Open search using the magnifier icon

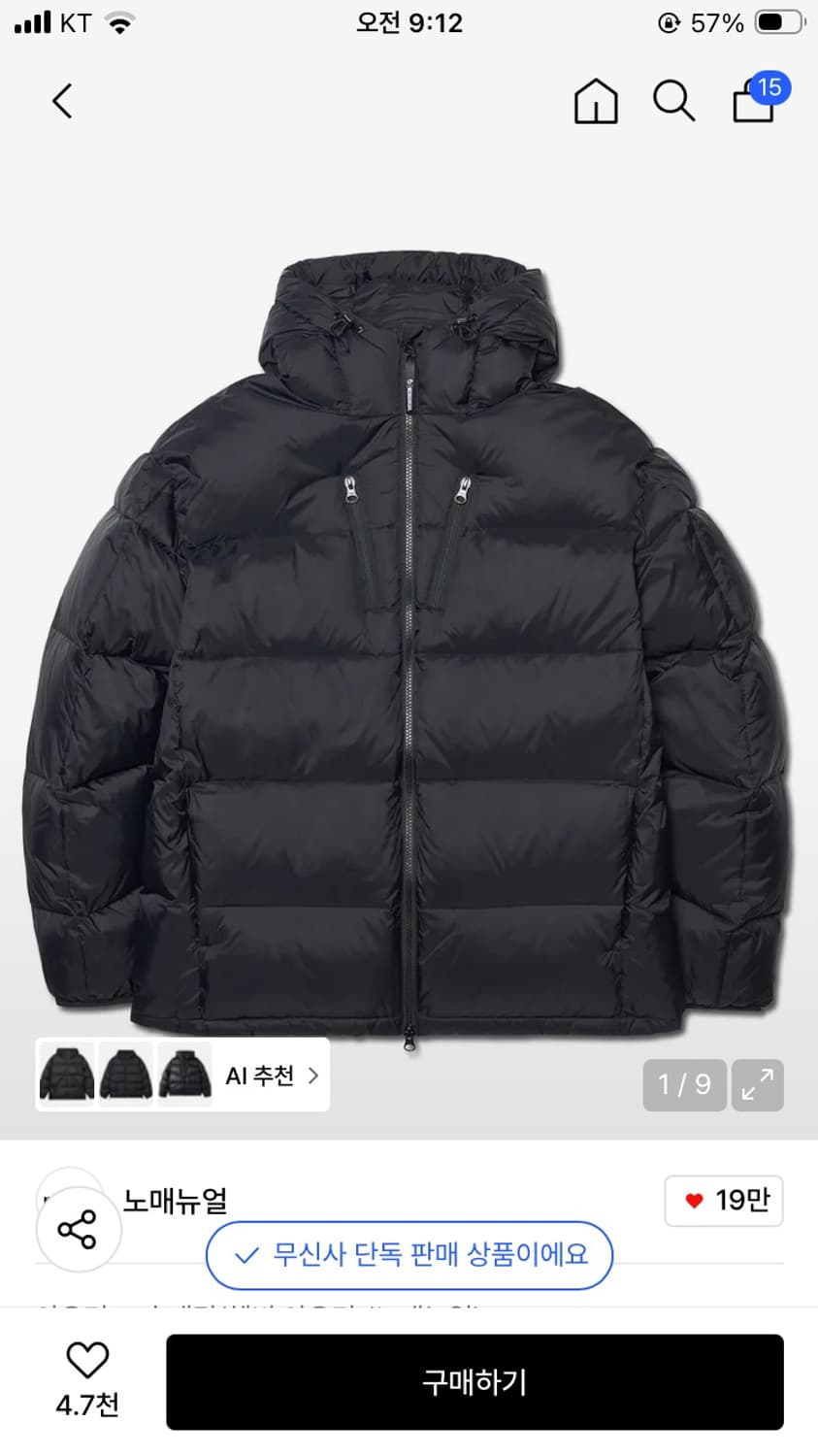tap(674, 101)
